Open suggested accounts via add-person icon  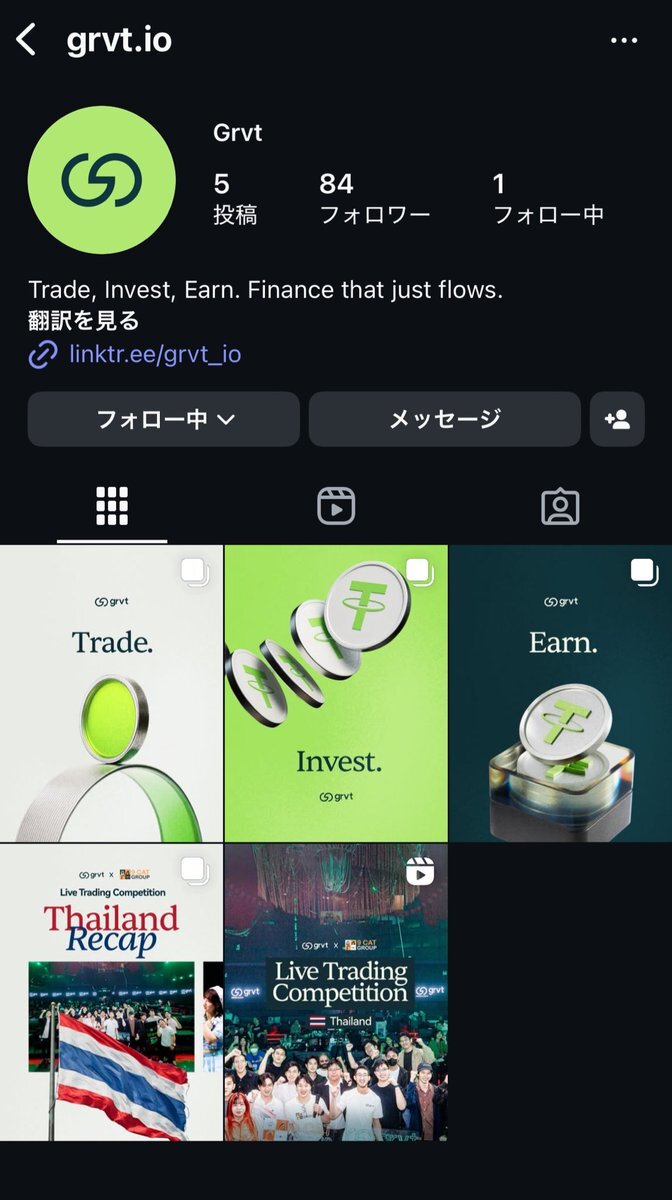(x=617, y=419)
